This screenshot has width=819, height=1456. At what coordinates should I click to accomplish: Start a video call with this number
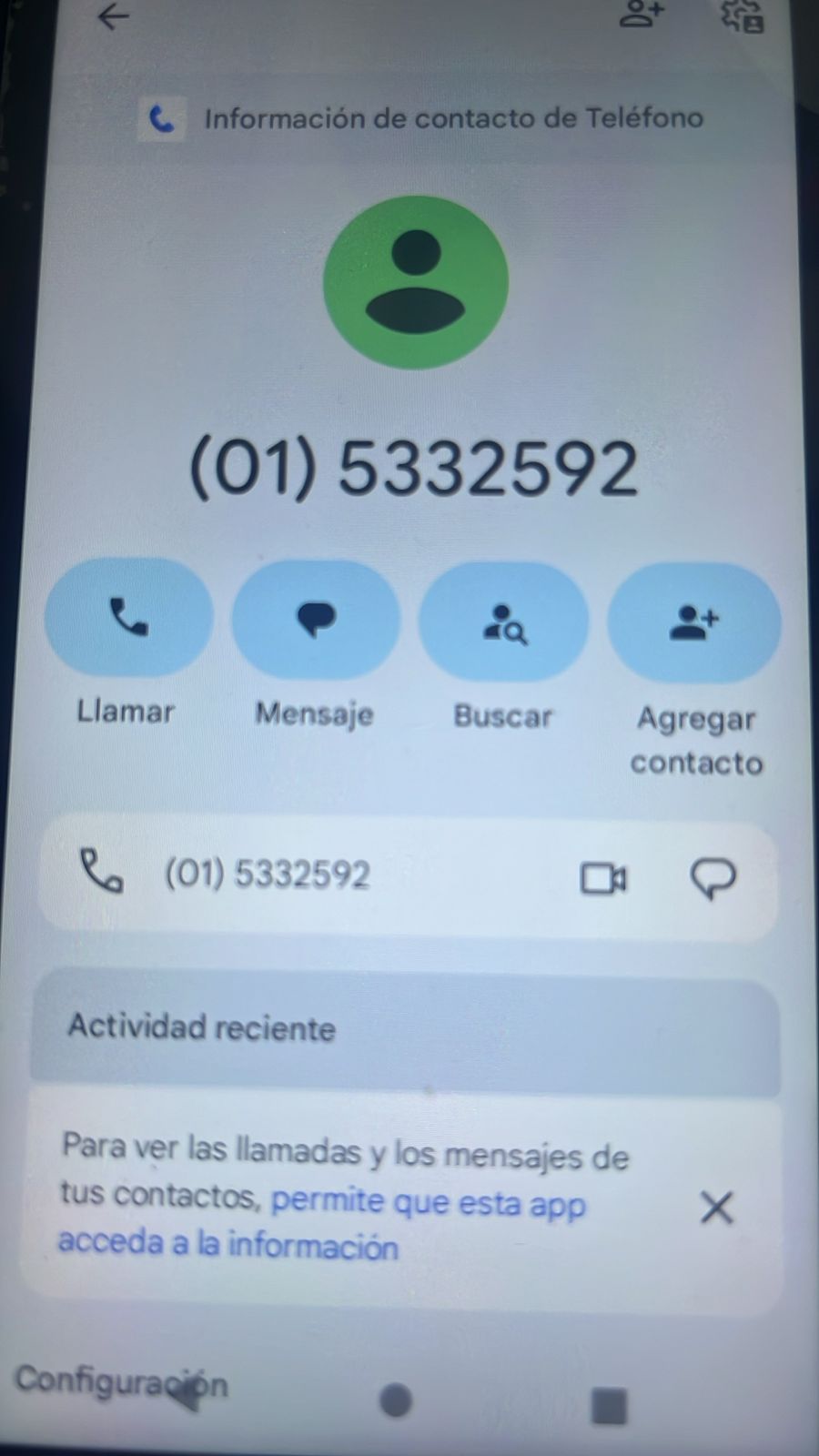(x=602, y=879)
